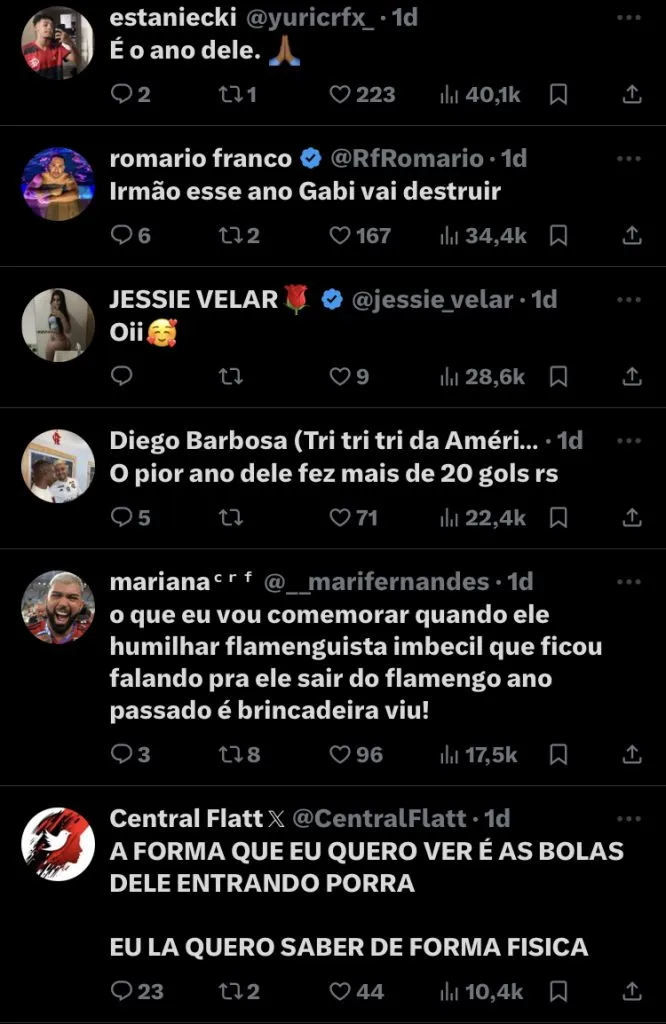The image size is (666, 1024).
Task: Repost mariana's reply
Action: (230, 754)
